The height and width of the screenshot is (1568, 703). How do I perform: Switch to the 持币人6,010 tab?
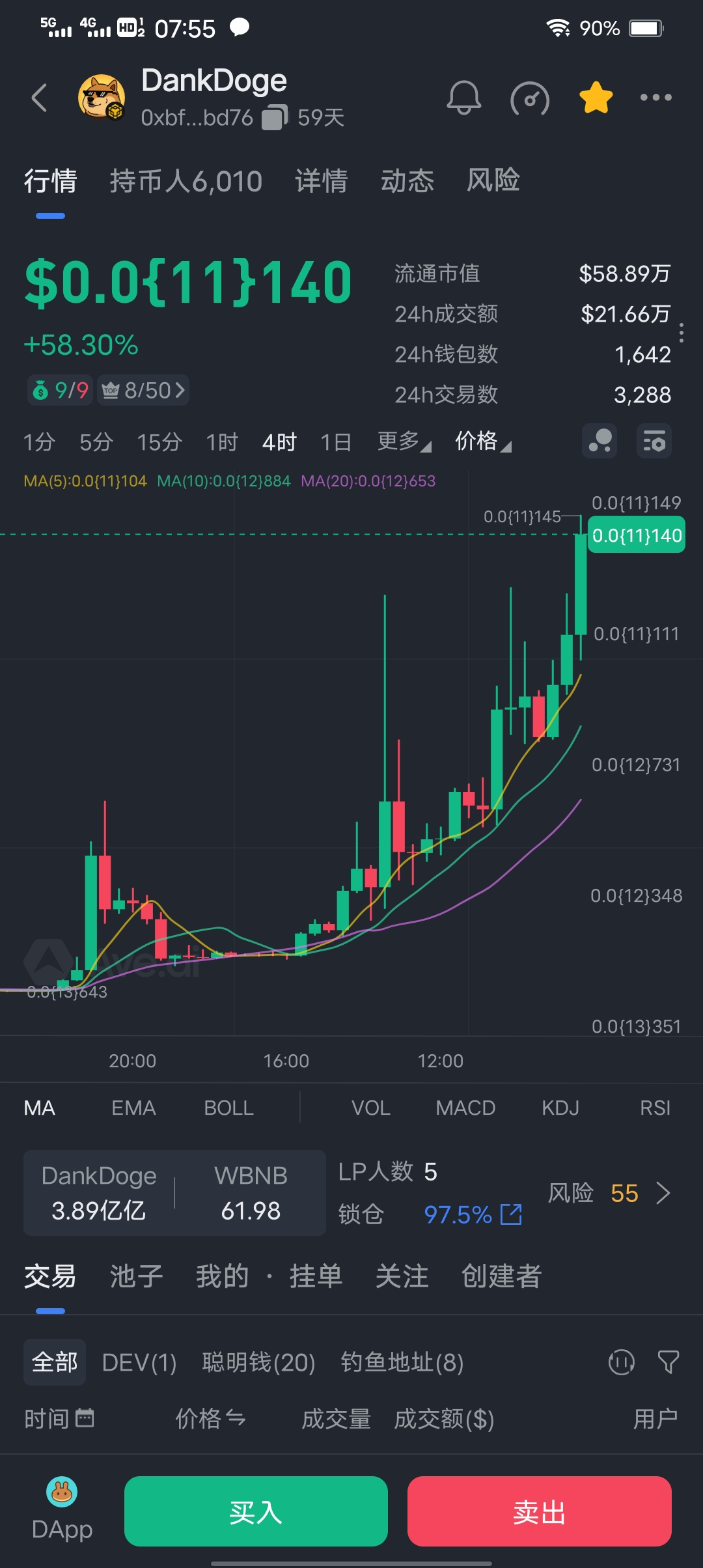(186, 181)
